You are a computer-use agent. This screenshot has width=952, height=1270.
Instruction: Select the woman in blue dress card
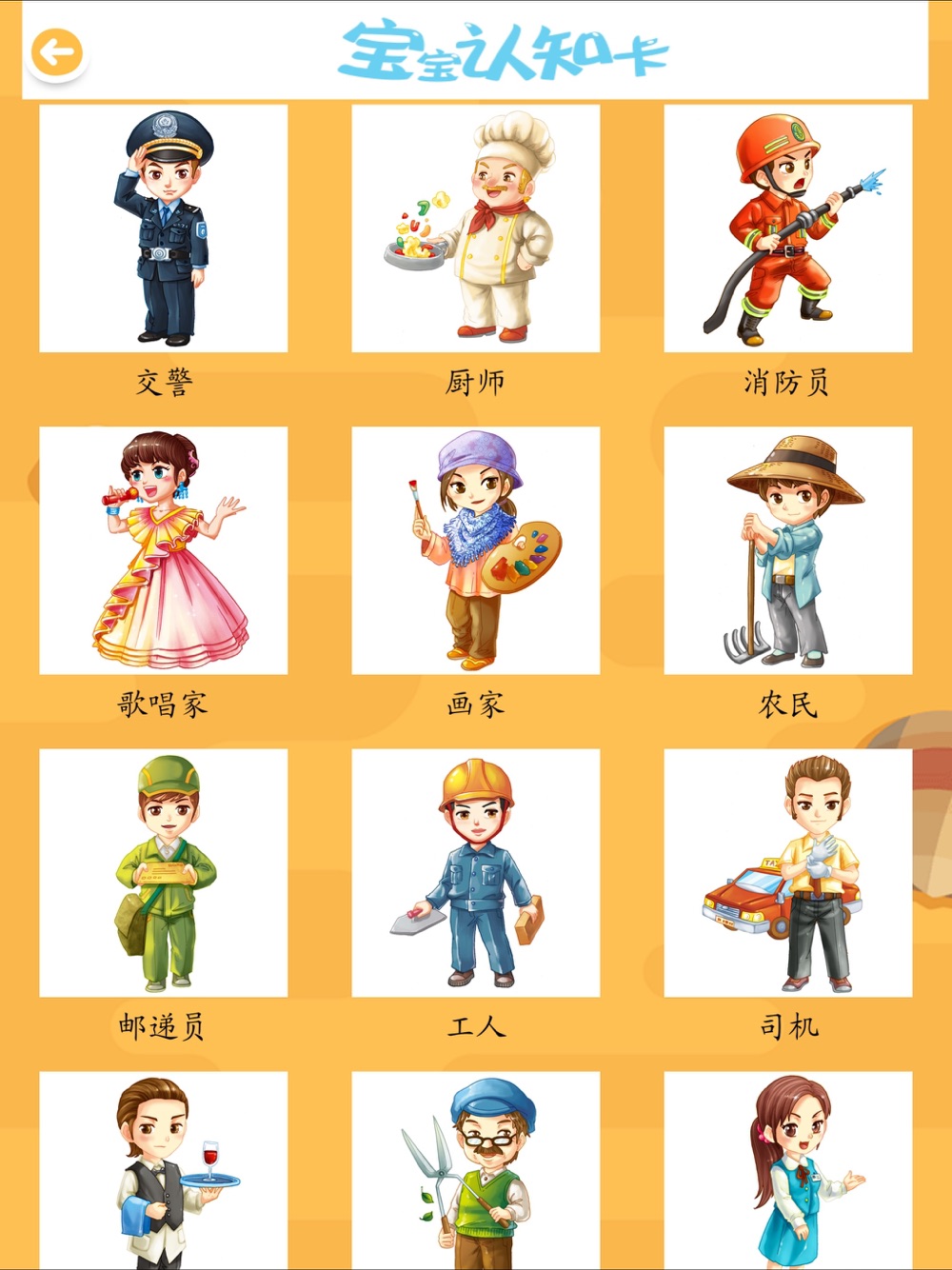point(788,1171)
